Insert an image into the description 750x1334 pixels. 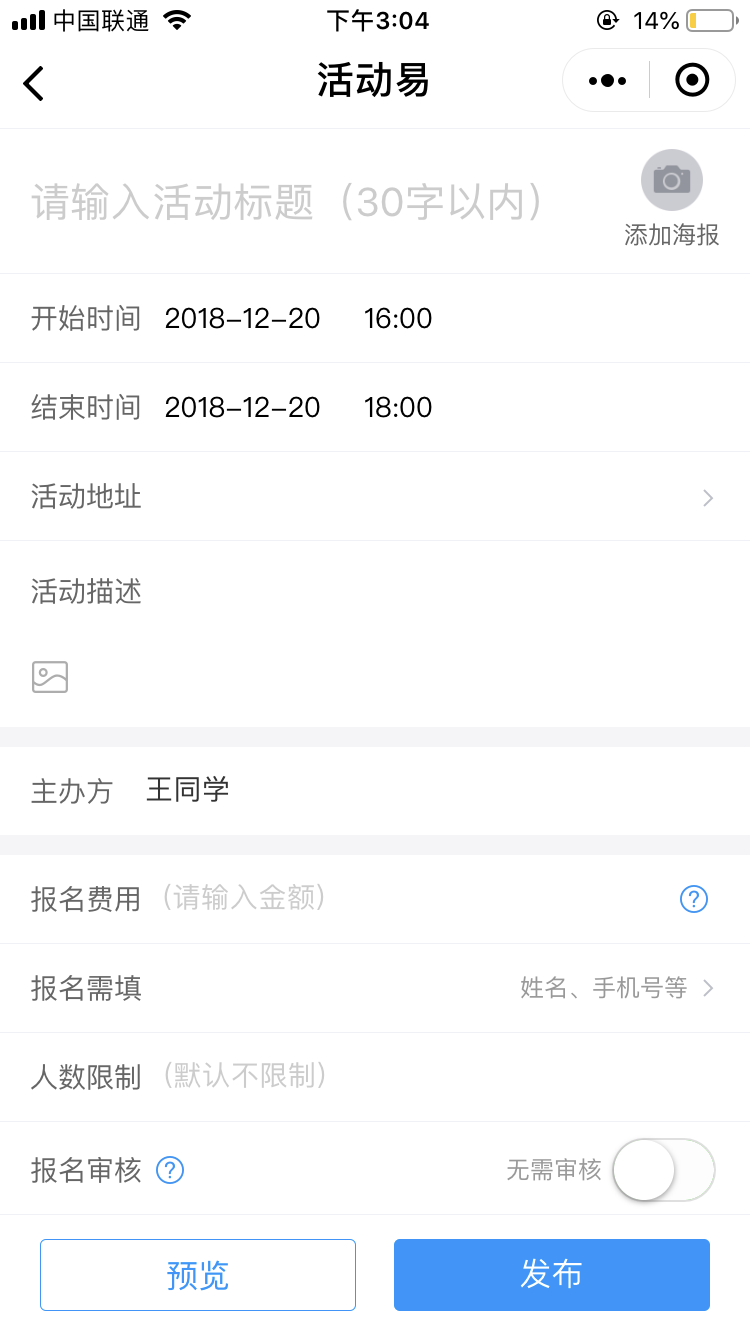50,677
